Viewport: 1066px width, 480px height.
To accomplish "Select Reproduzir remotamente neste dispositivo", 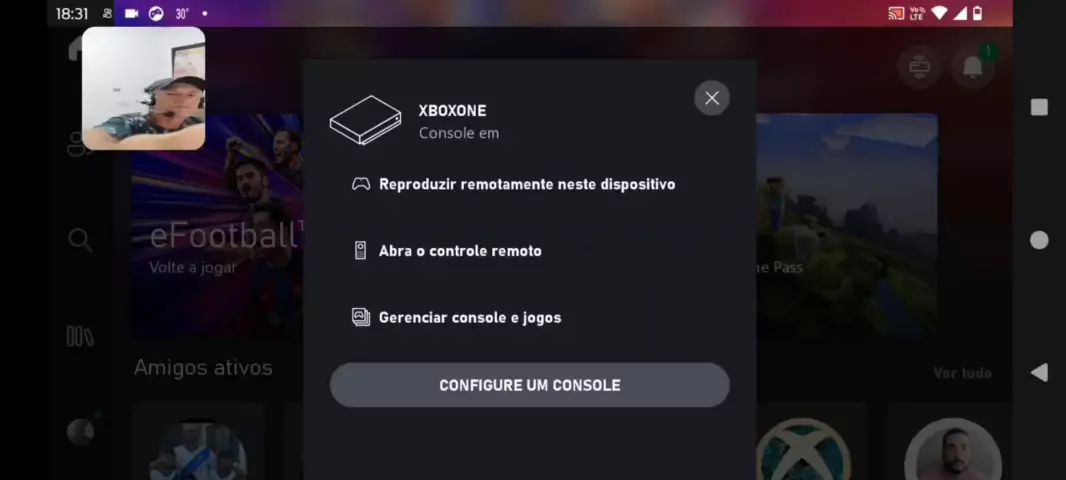I will [526, 184].
